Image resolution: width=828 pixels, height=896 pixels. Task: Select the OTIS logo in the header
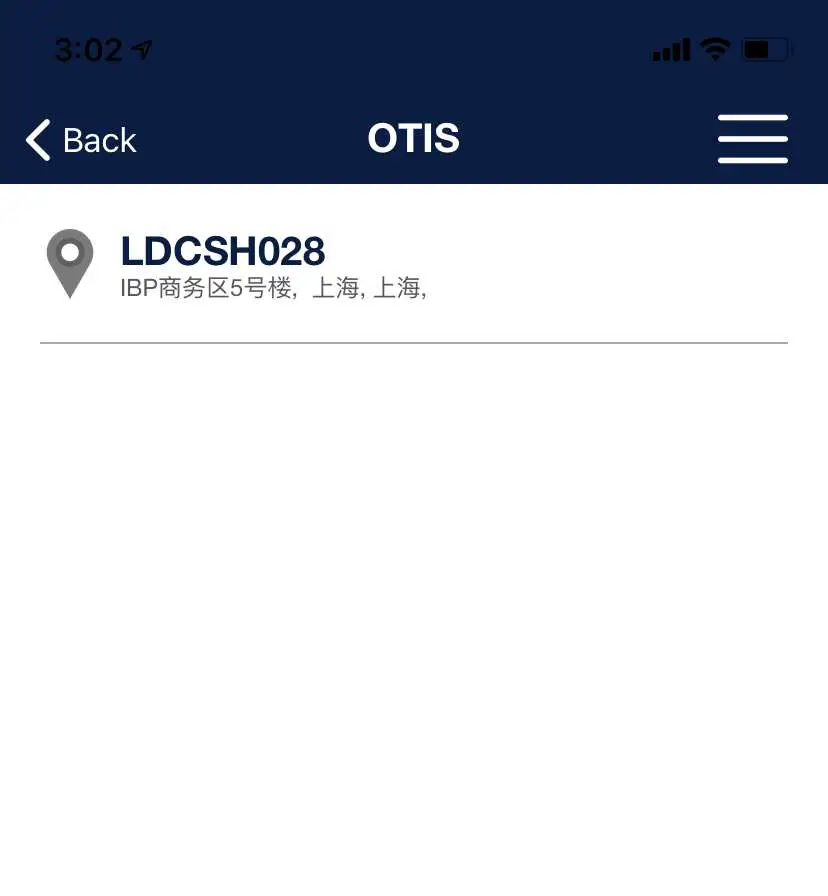coord(413,138)
